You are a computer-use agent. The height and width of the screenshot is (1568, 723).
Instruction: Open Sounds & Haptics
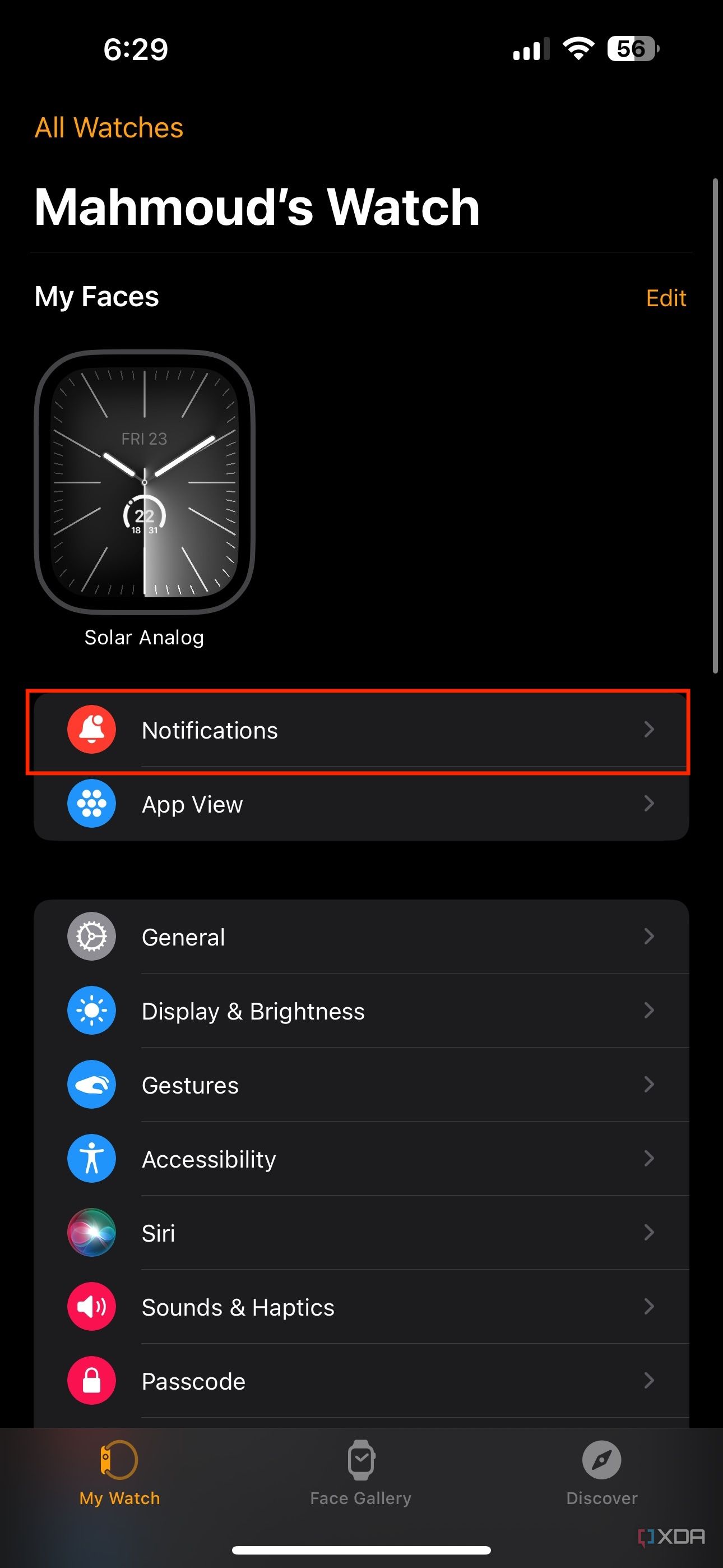(360, 1307)
